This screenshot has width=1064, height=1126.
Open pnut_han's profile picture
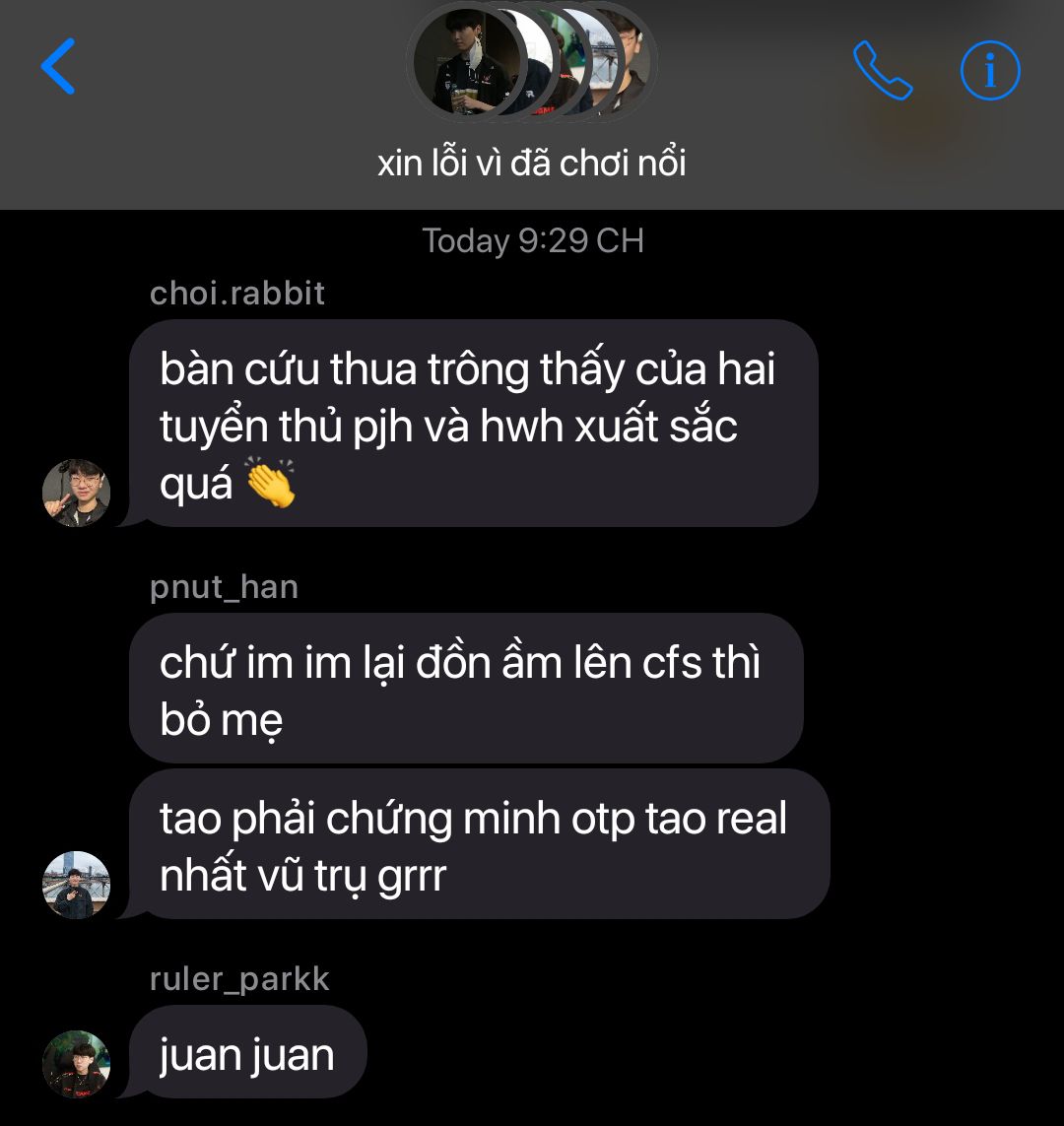pyautogui.click(x=76, y=885)
